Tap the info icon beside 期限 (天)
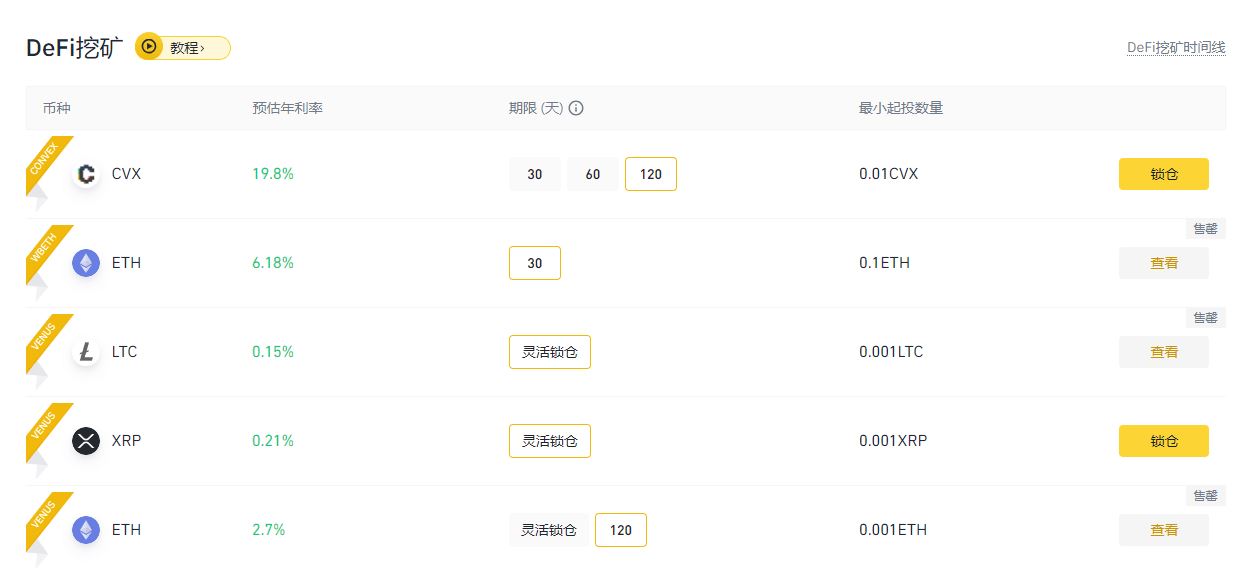1244x570 pixels. click(576, 108)
